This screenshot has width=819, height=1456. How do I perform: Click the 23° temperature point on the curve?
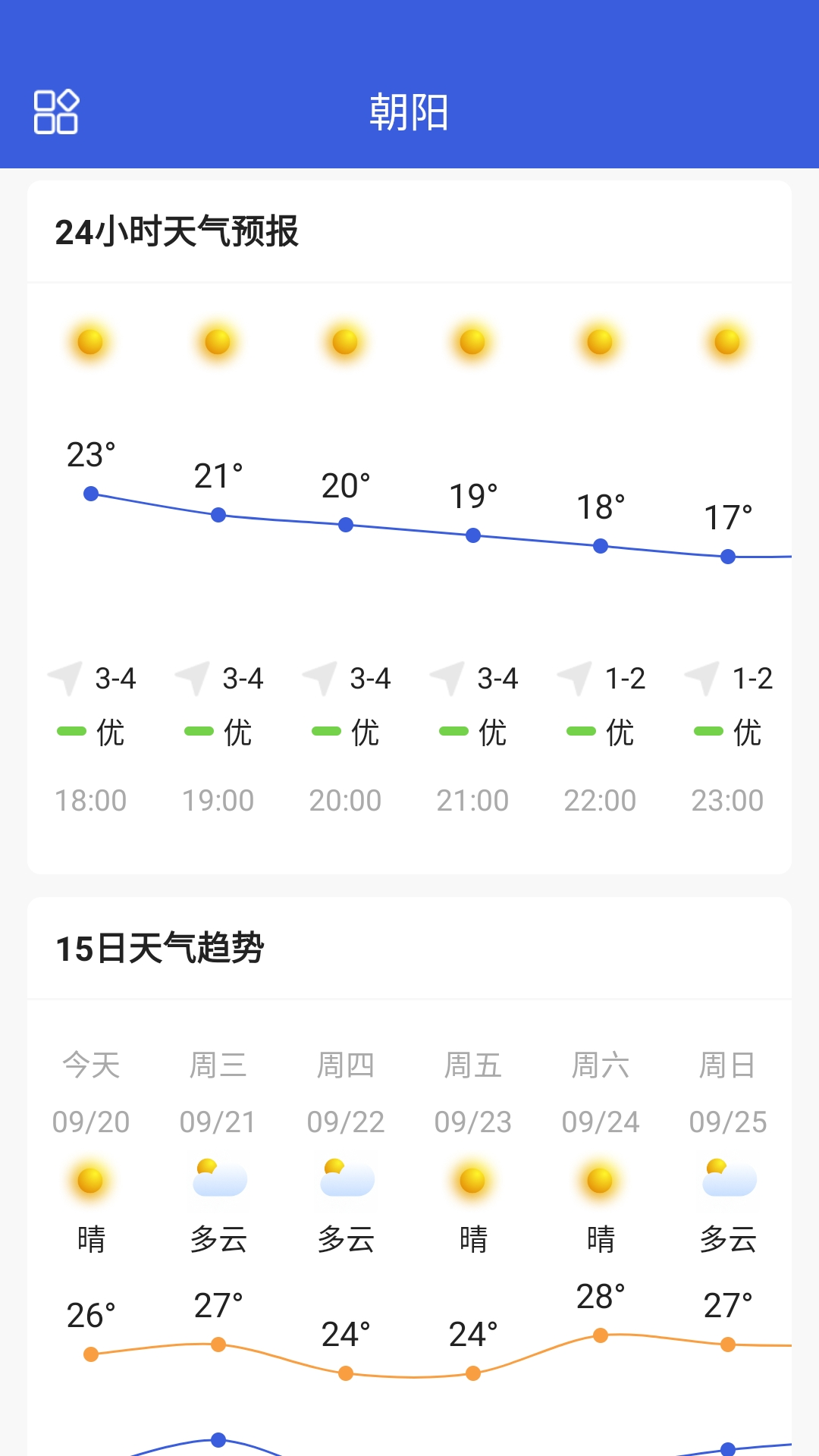(91, 493)
